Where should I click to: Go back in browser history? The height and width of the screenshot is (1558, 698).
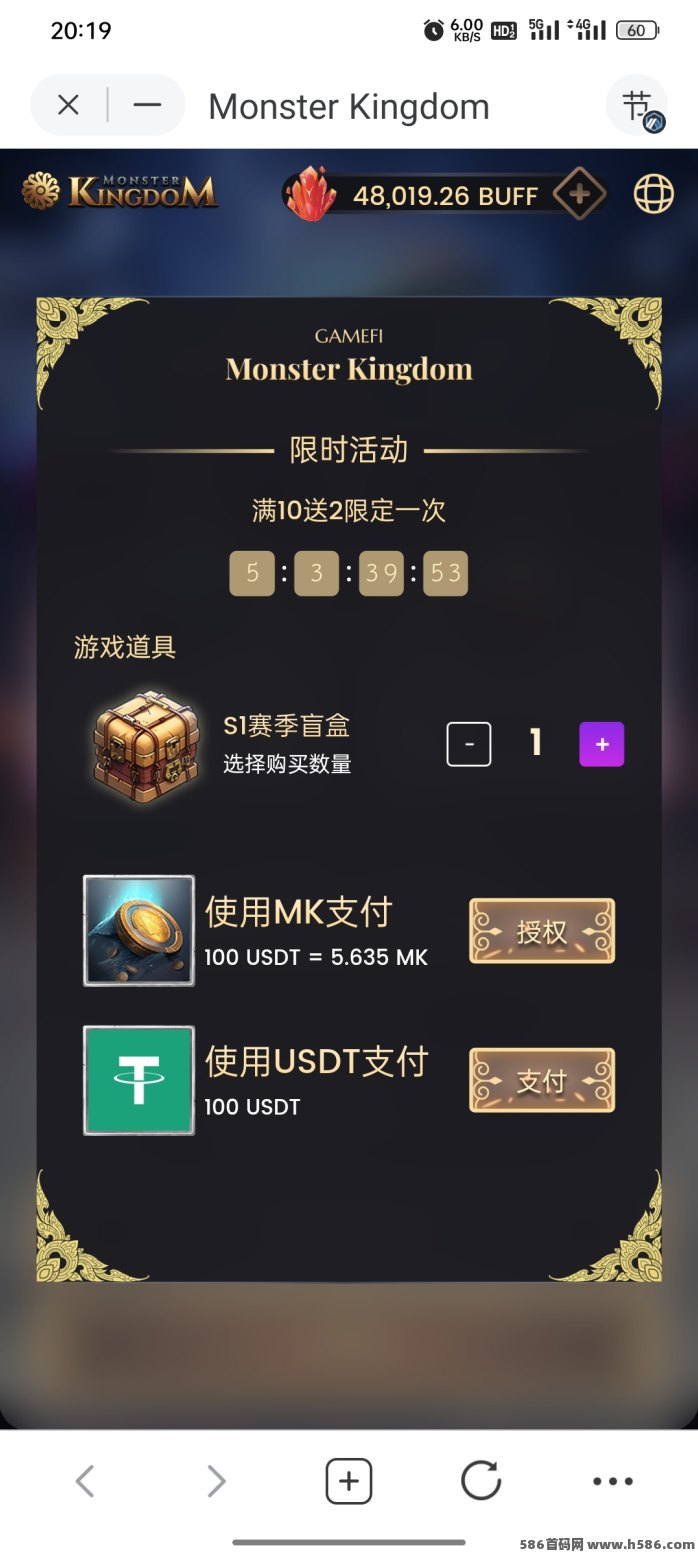pos(85,1481)
